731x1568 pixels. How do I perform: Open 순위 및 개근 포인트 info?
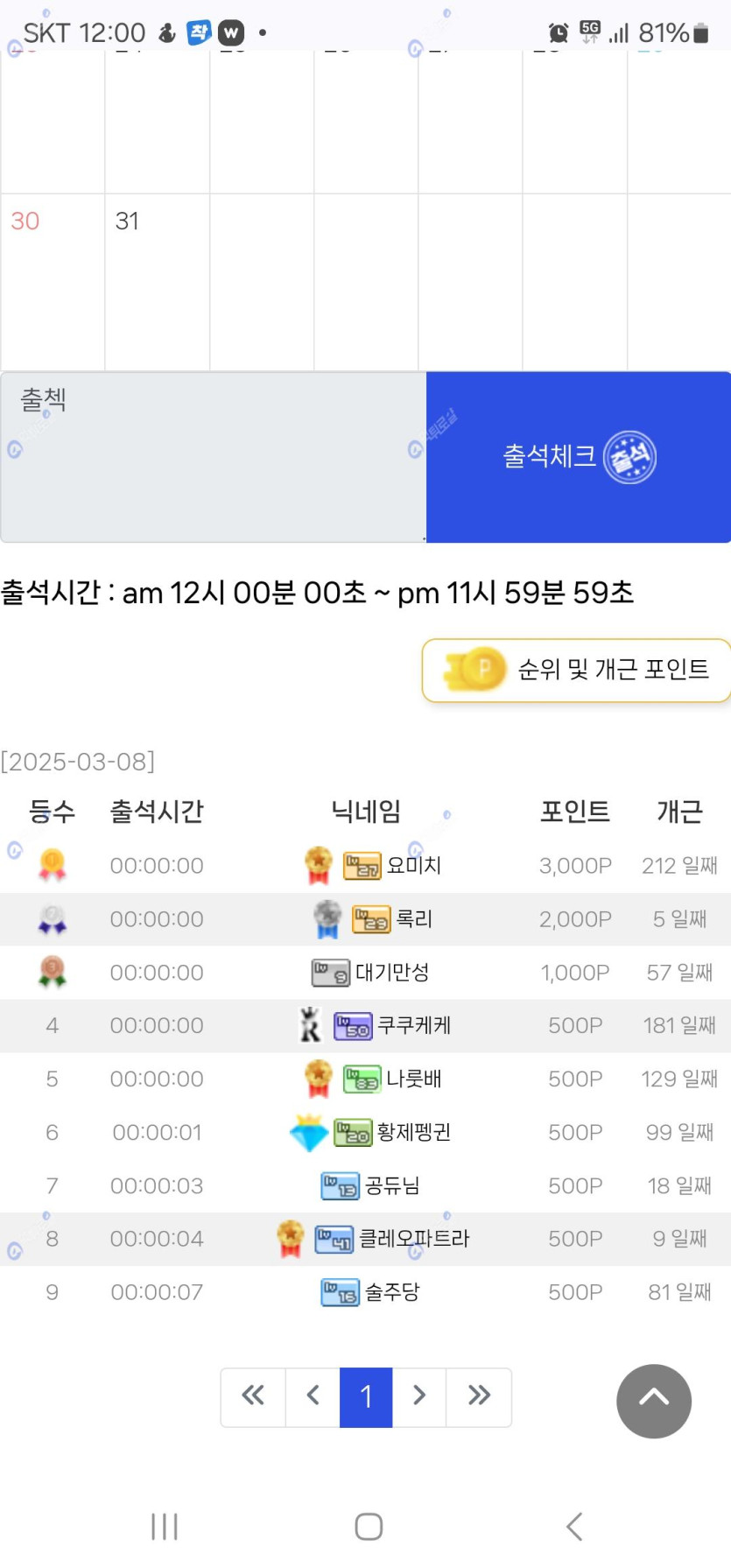(x=578, y=670)
